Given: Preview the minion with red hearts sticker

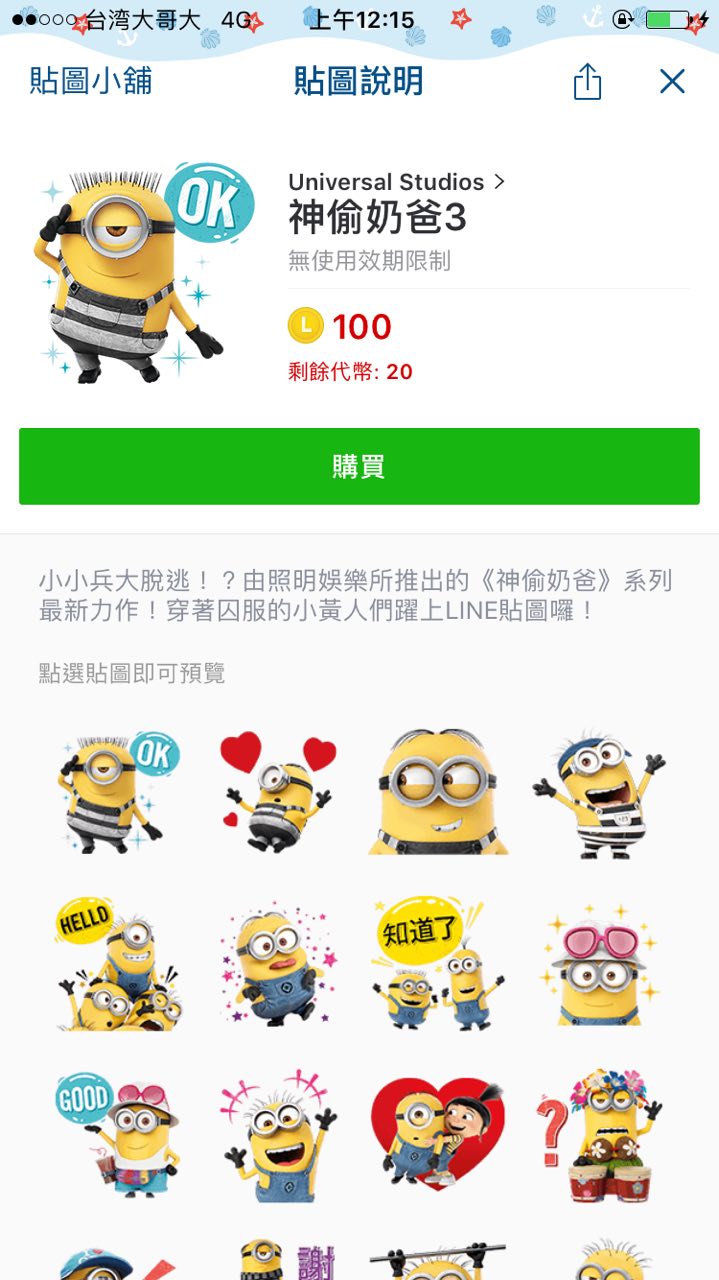Looking at the screenshot, I should 278,792.
